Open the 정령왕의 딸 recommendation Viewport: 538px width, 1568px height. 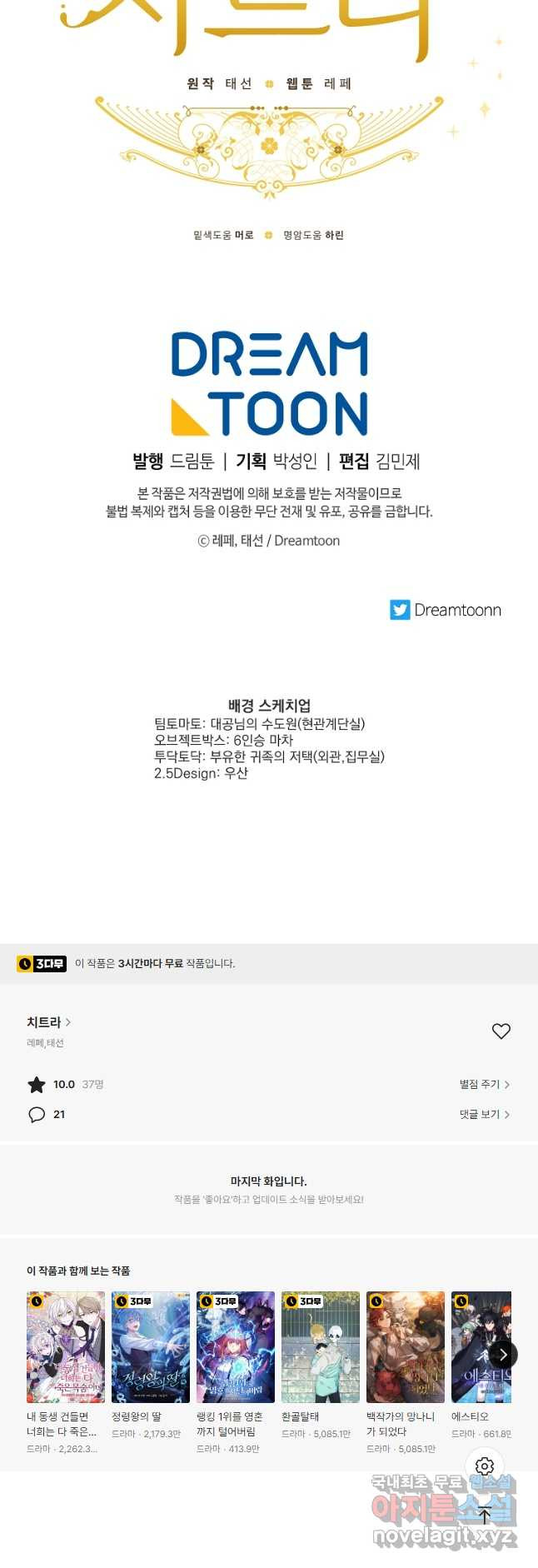(151, 1347)
